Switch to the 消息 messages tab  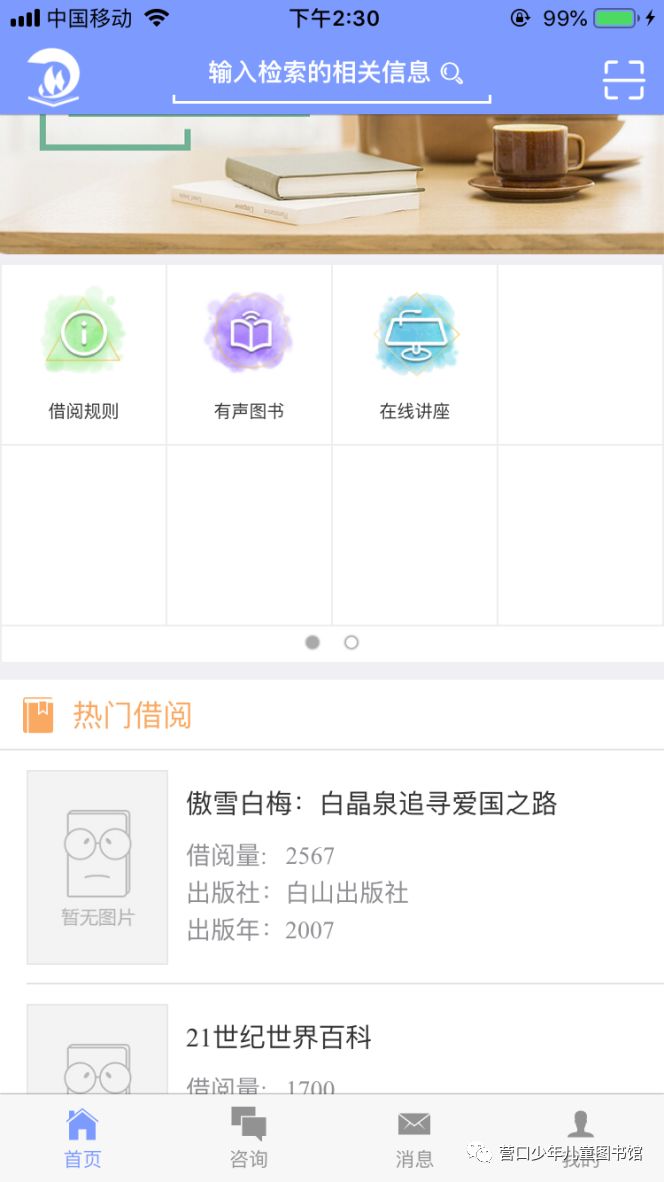pyautogui.click(x=414, y=1138)
